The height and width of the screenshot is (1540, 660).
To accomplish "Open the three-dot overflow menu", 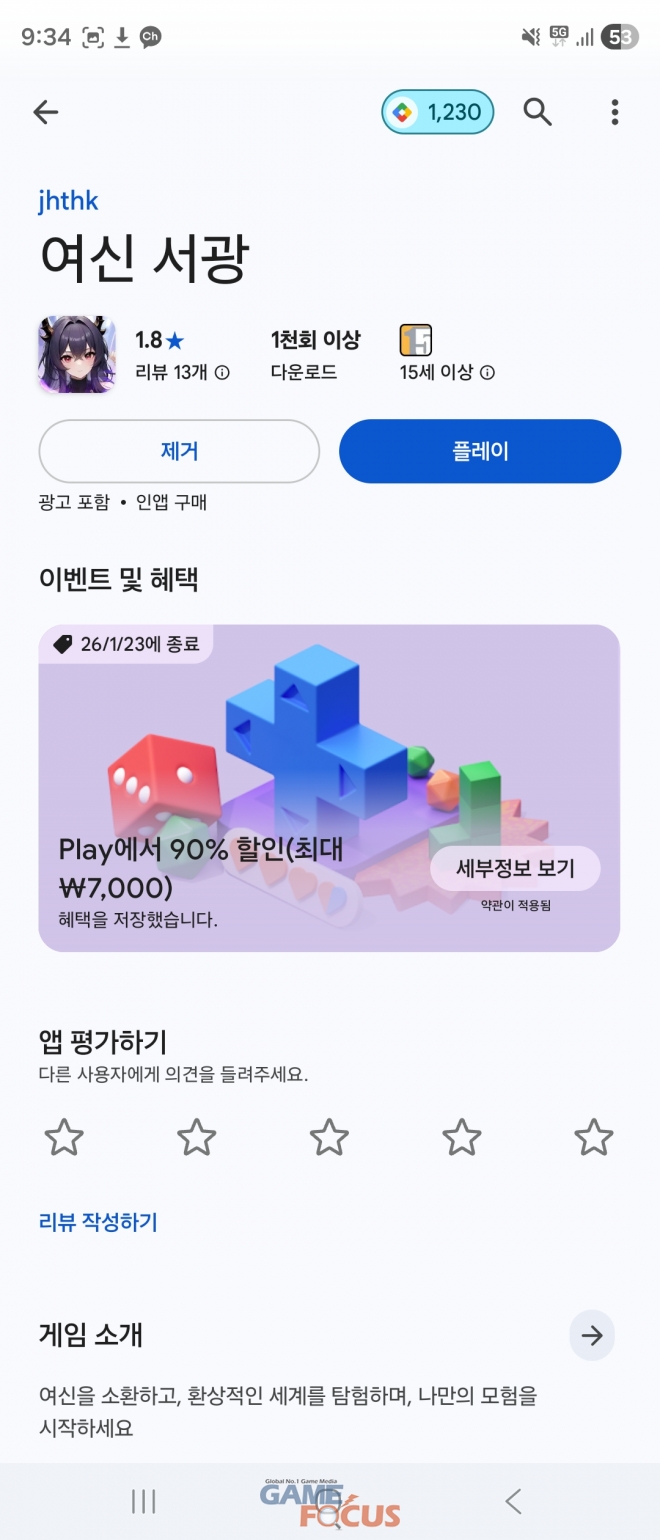I will coord(615,113).
